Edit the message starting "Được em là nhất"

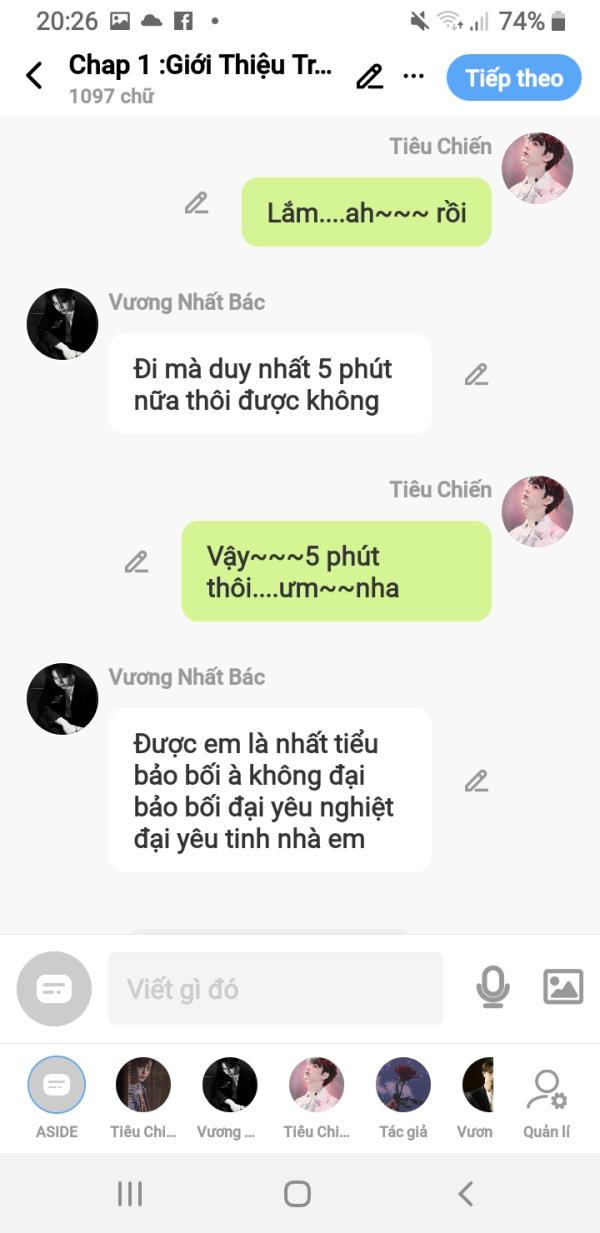pyautogui.click(x=476, y=781)
